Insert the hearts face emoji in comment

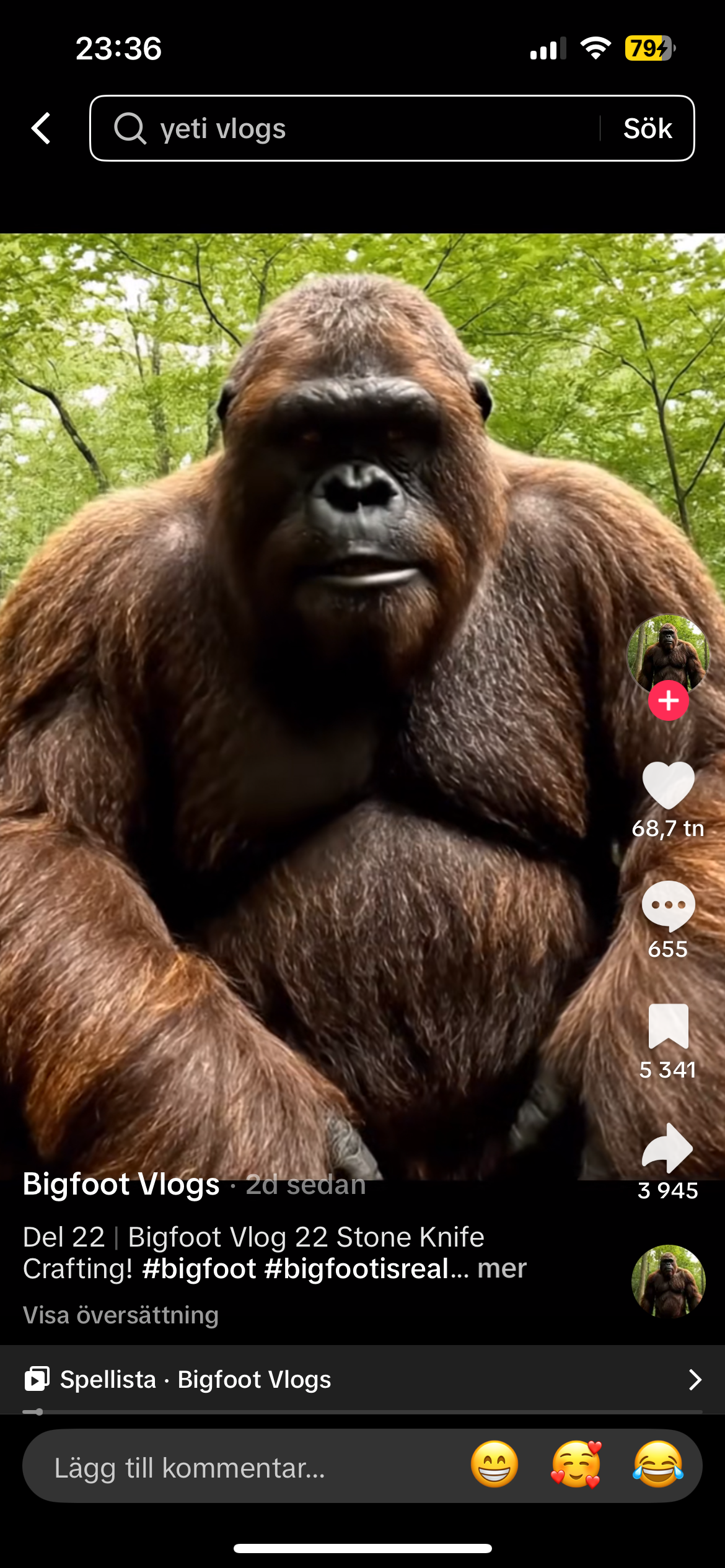coord(576,1465)
